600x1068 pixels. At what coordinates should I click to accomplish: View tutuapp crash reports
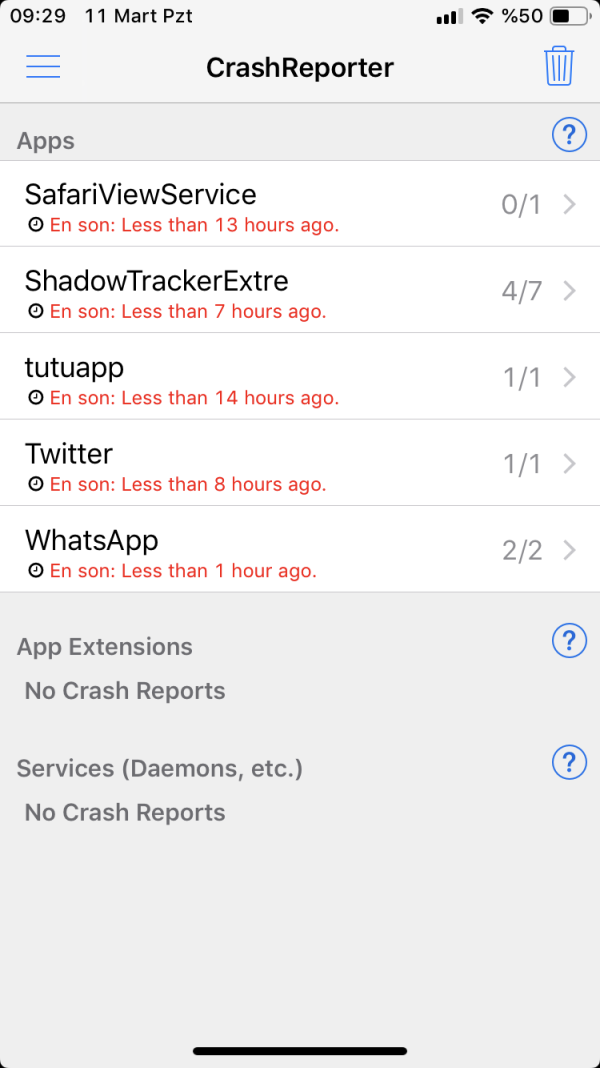pyautogui.click(x=300, y=377)
